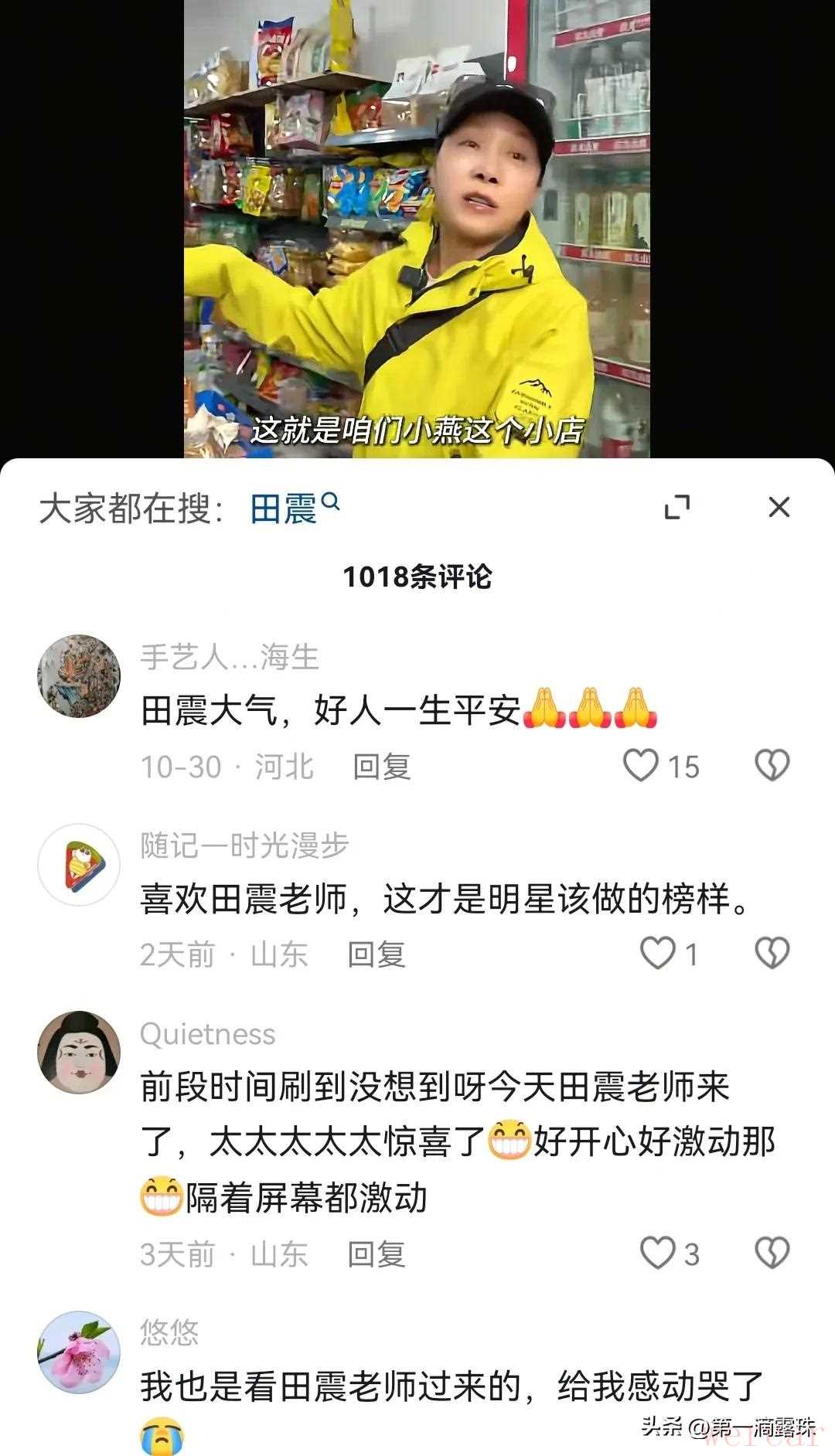Like Quietness's comment
The width and height of the screenshot is (835, 1456).
658,1254
